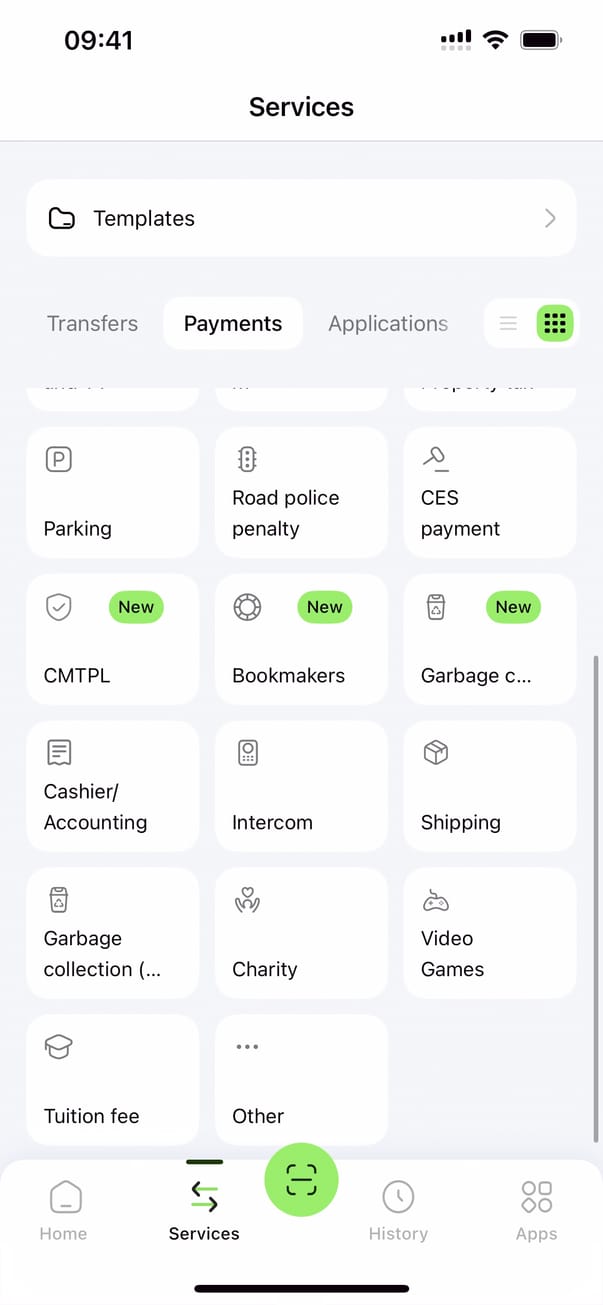Pay a Road police penalty
This screenshot has width=603, height=1305.
301,492
